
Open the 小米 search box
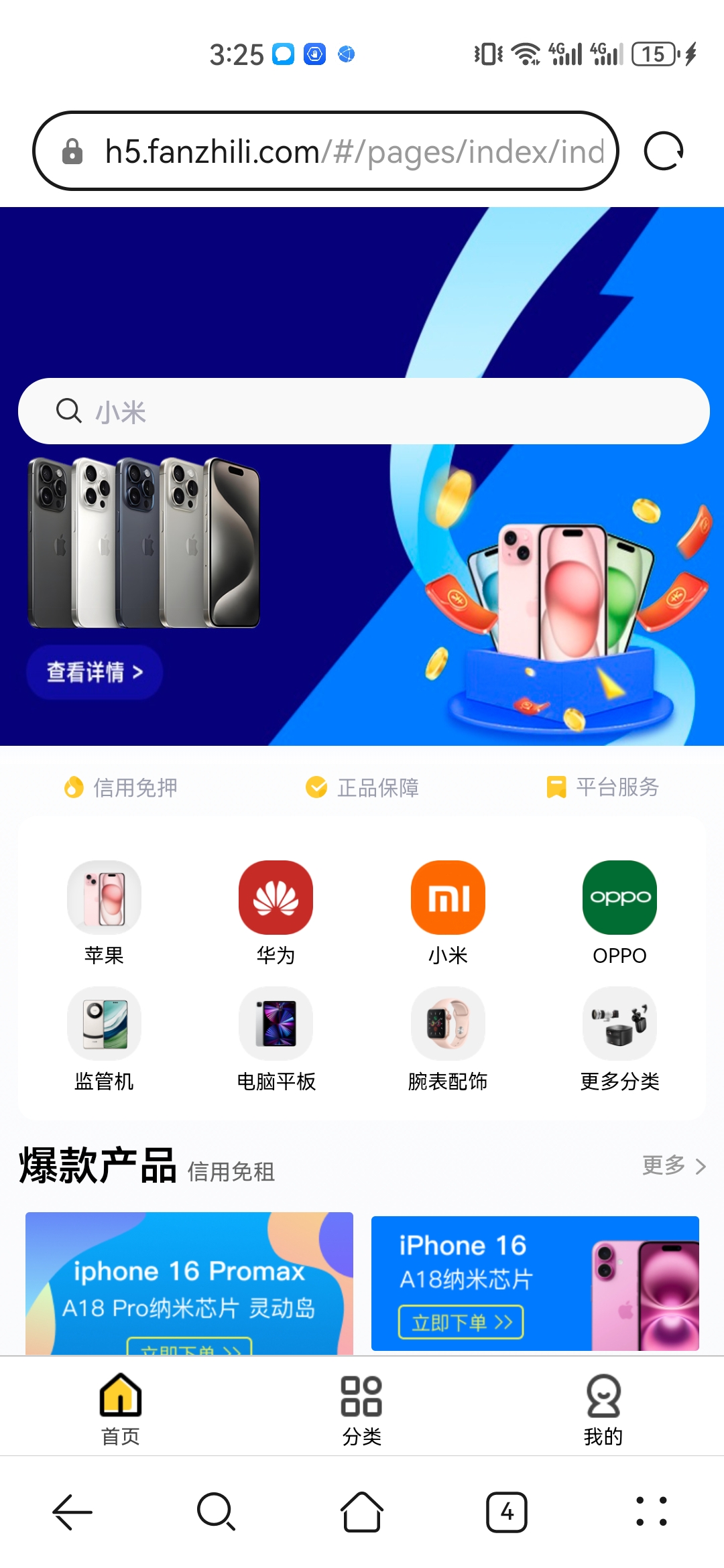coord(363,411)
